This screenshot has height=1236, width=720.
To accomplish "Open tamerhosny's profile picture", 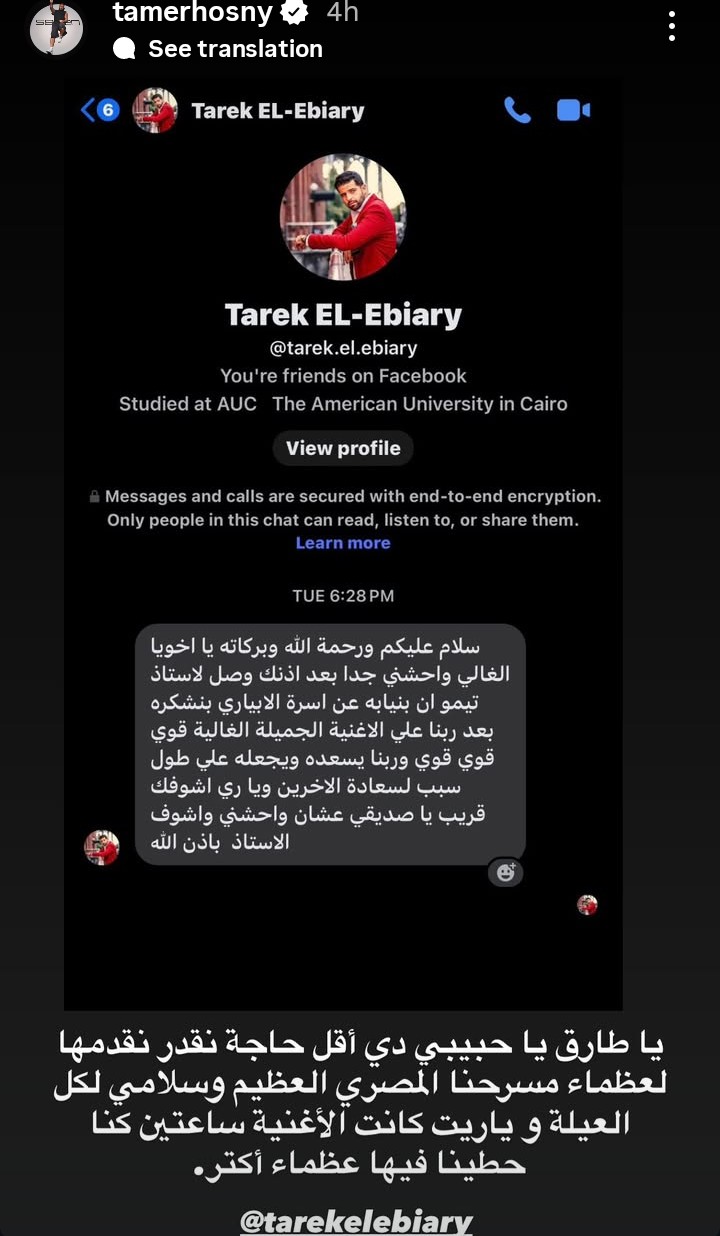I will coord(56,29).
